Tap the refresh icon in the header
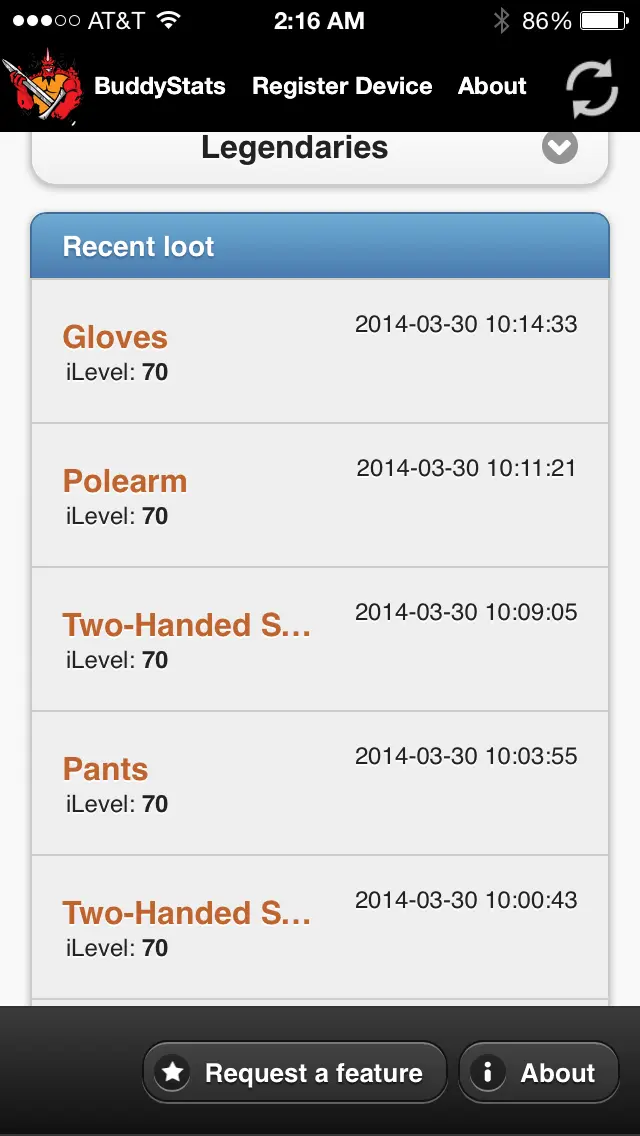This screenshot has width=640, height=1136. 591,88
